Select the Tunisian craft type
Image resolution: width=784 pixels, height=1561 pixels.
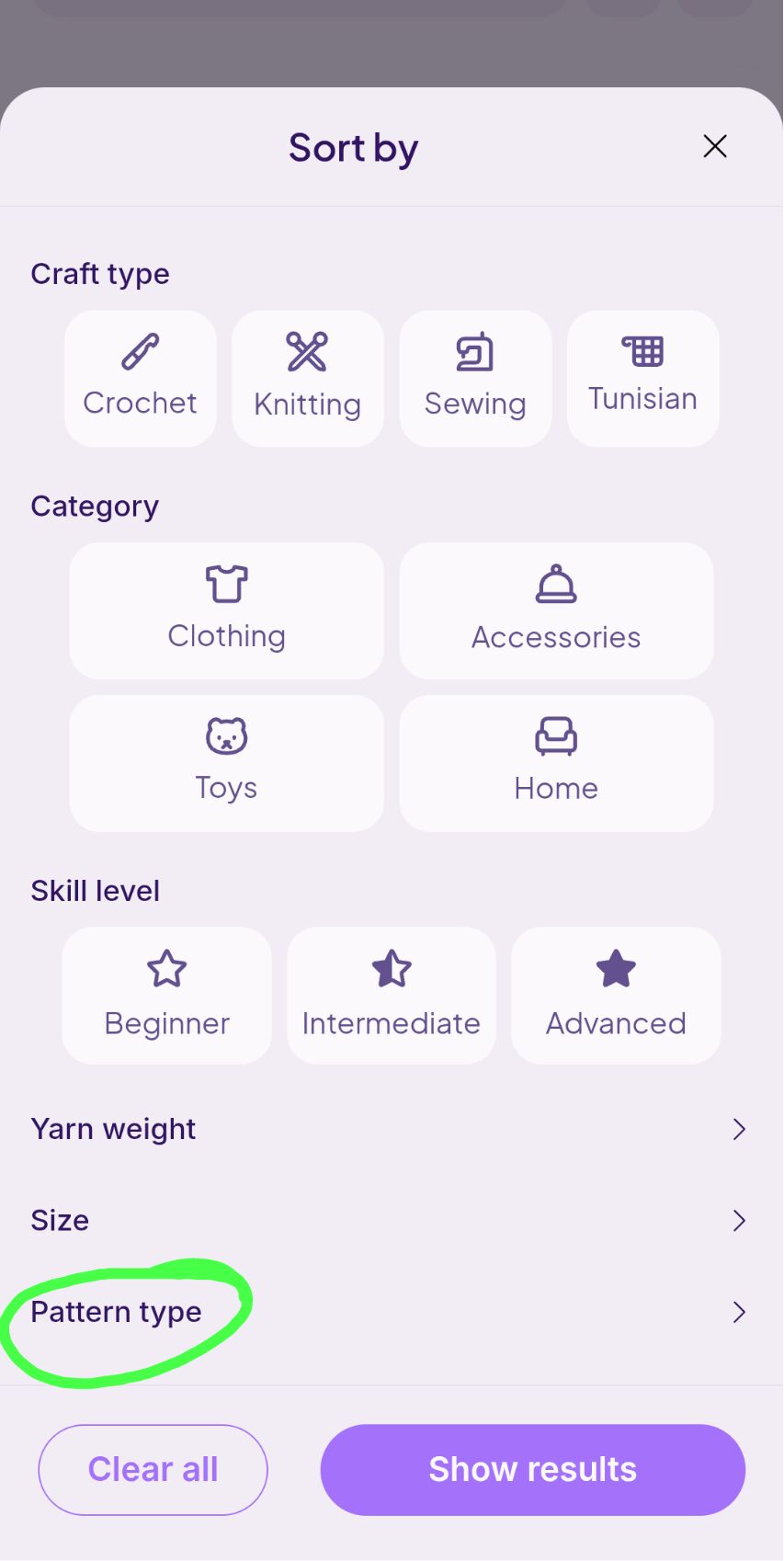click(x=643, y=379)
